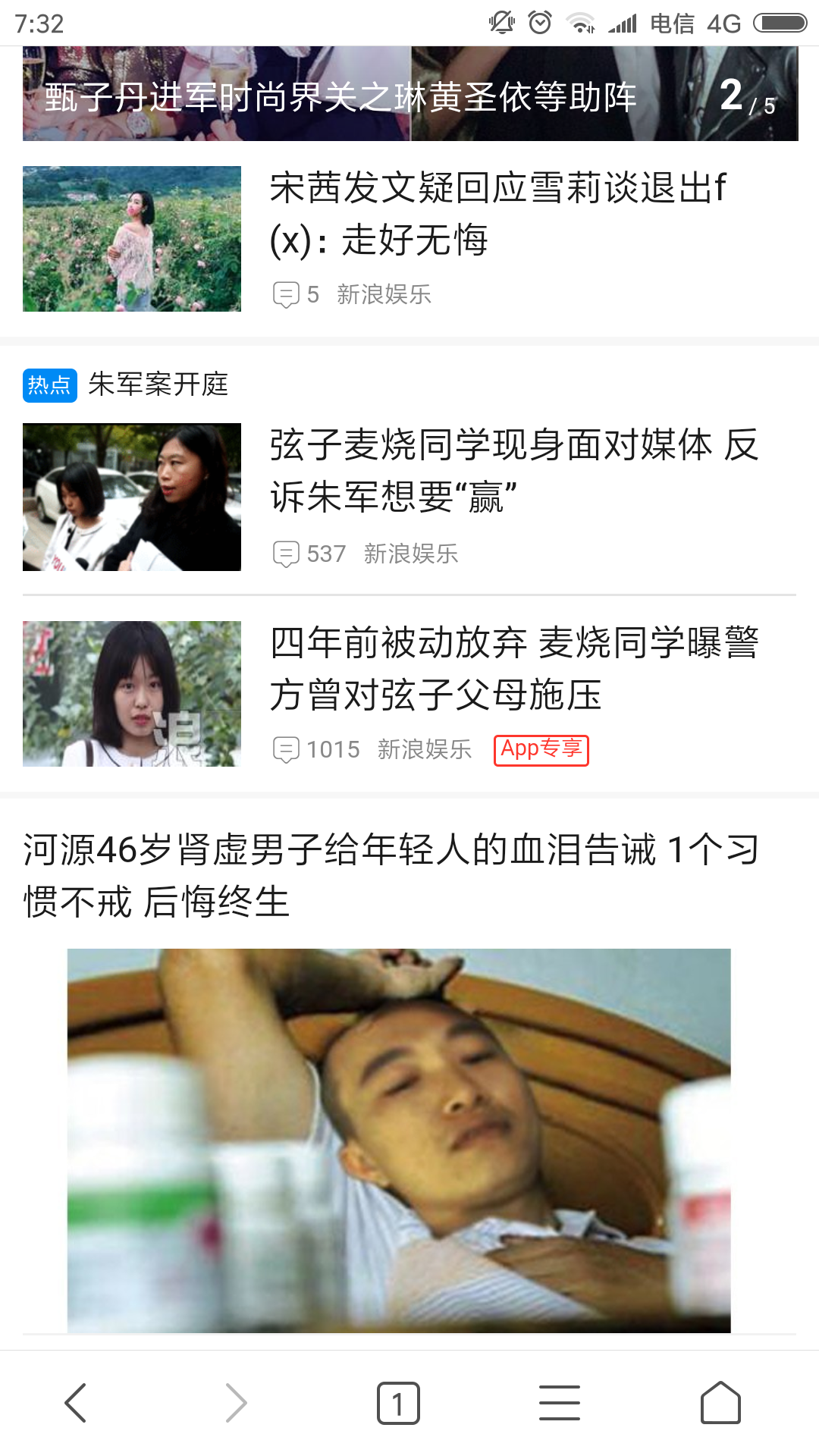This screenshot has height=1456, width=819.
Task: Toggle the 热点 hotspot badge
Action: 49,386
